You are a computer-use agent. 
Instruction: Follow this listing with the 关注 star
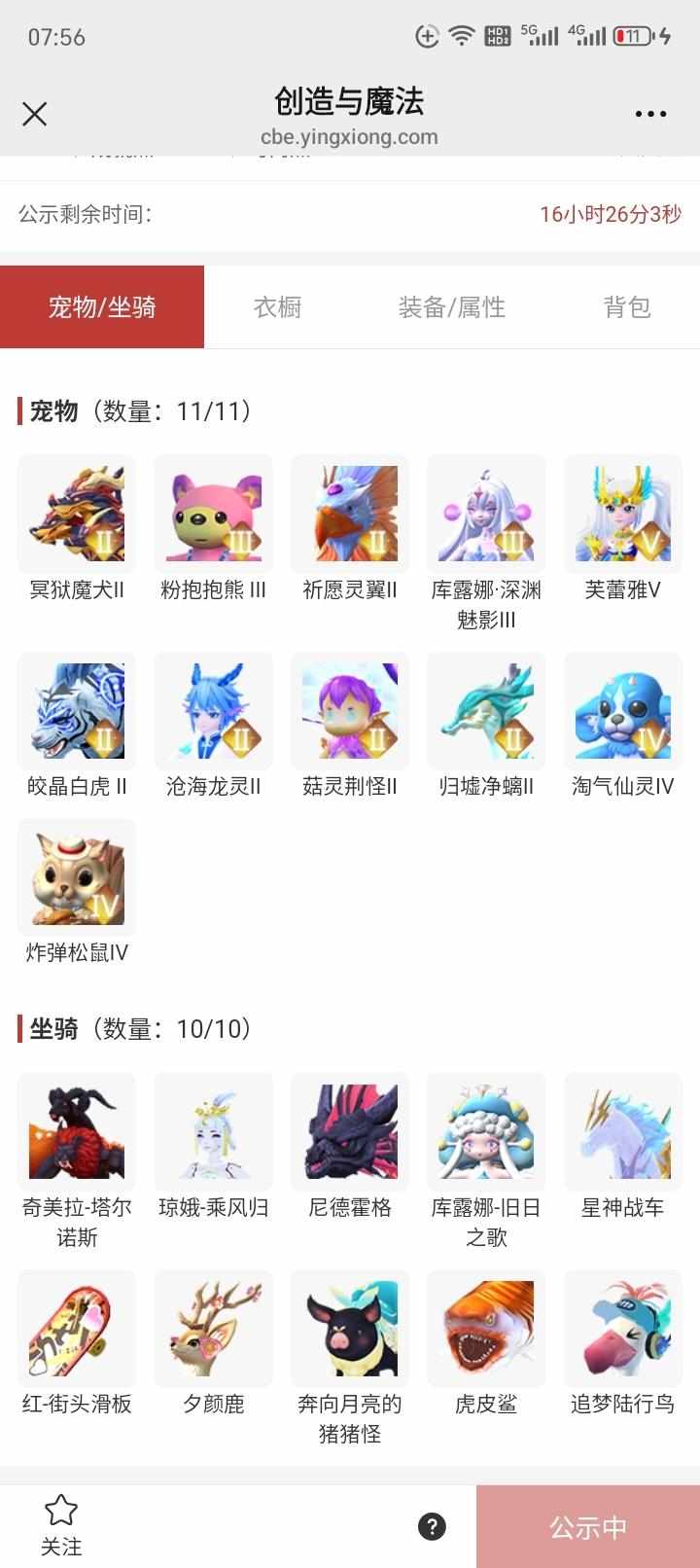[x=60, y=1524]
